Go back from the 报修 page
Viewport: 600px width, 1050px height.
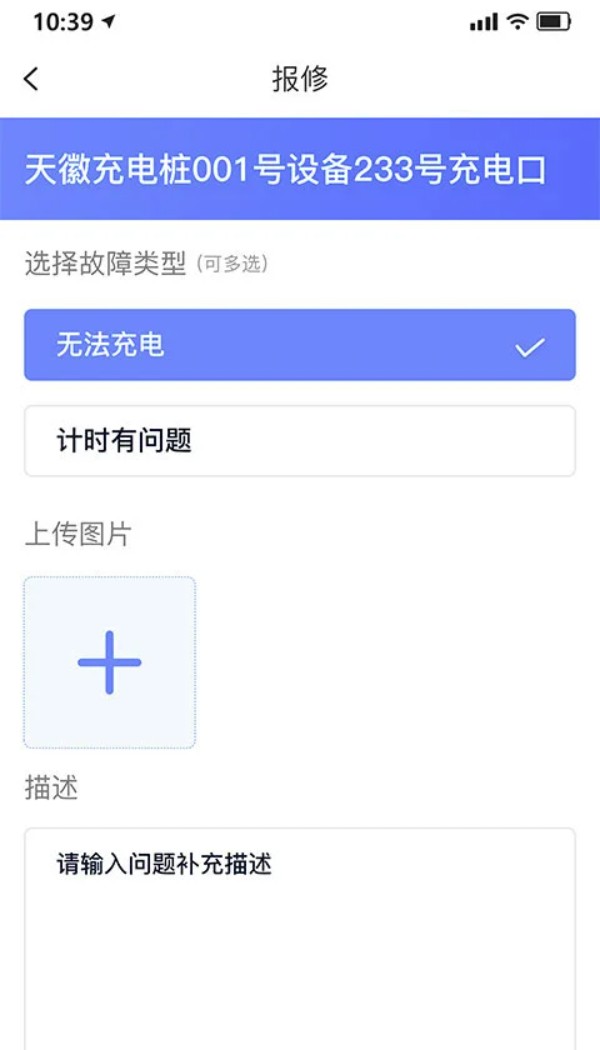[x=31, y=79]
